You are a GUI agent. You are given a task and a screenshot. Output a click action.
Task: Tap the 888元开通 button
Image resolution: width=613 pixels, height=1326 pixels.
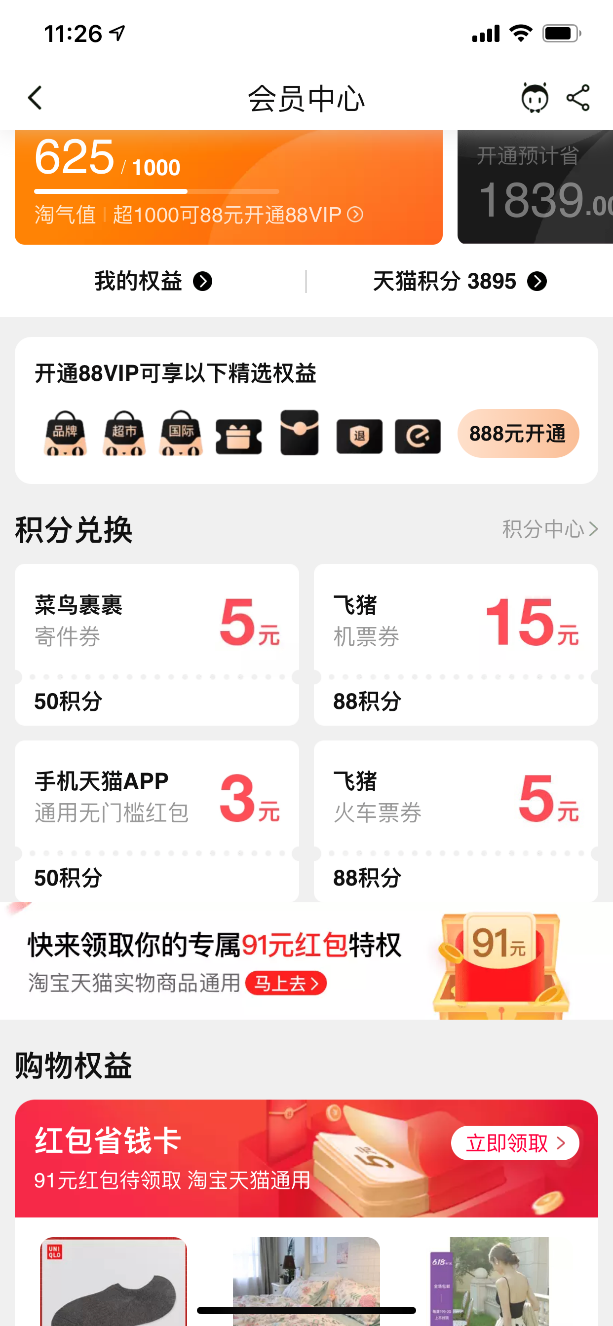point(517,434)
